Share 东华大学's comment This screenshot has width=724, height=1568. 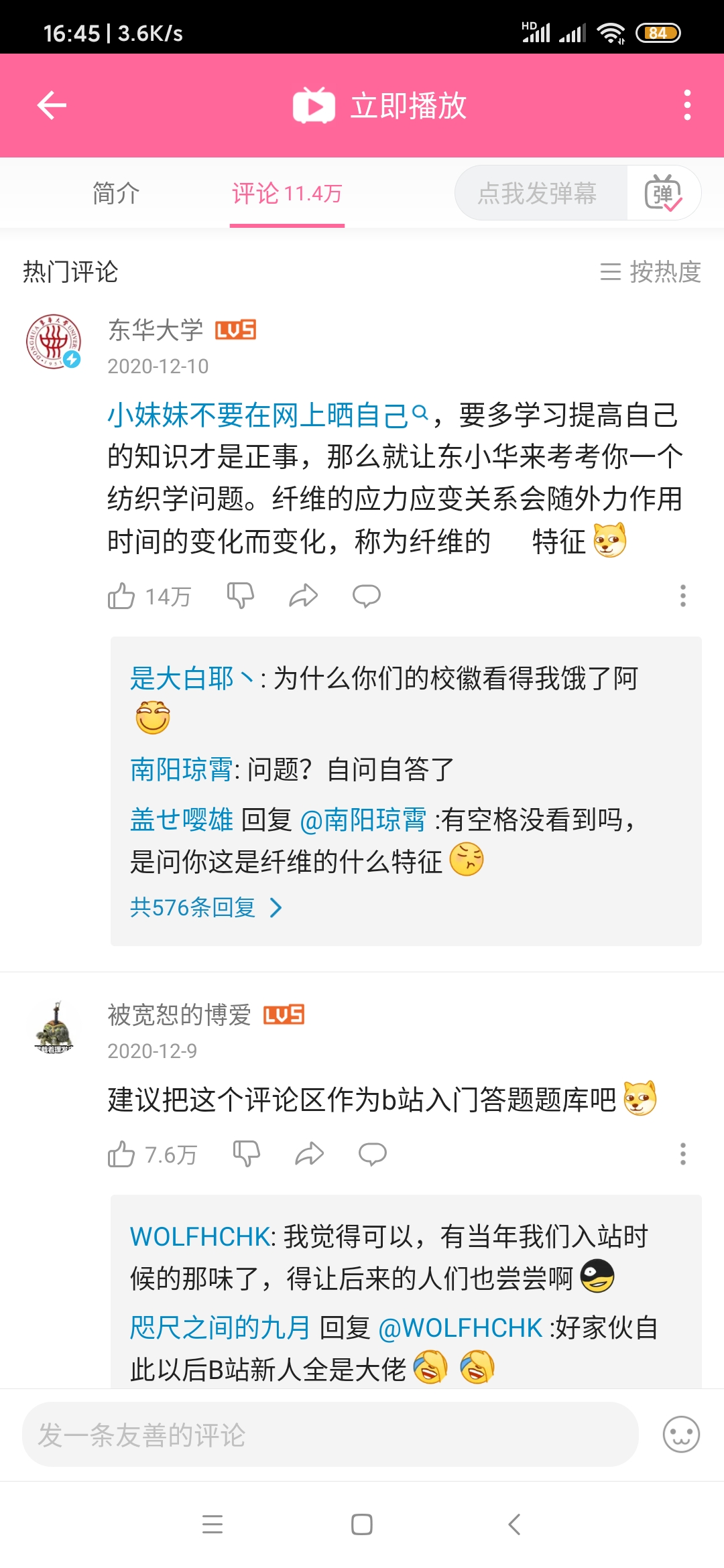pyautogui.click(x=303, y=596)
